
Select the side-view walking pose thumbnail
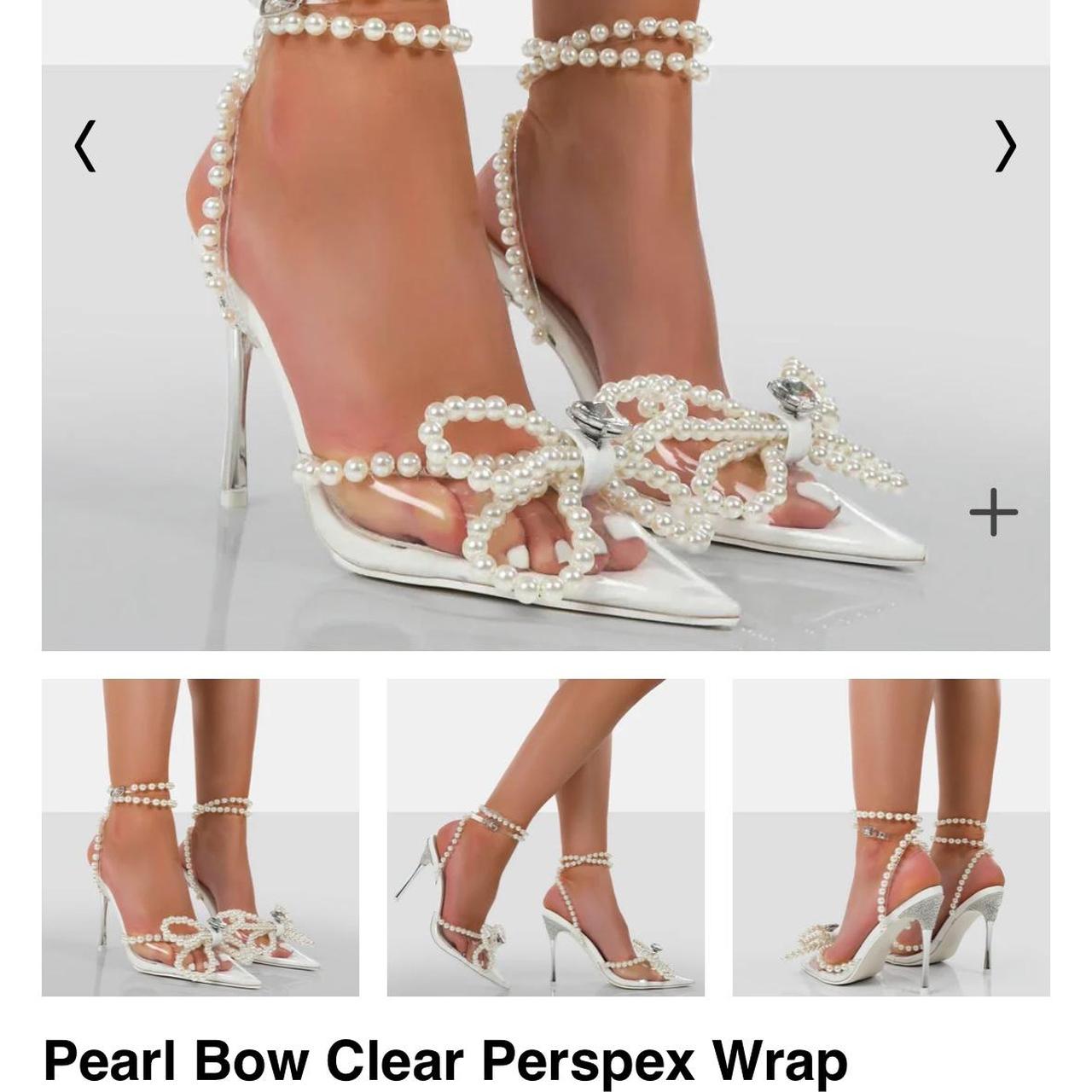pyautogui.click(x=546, y=837)
